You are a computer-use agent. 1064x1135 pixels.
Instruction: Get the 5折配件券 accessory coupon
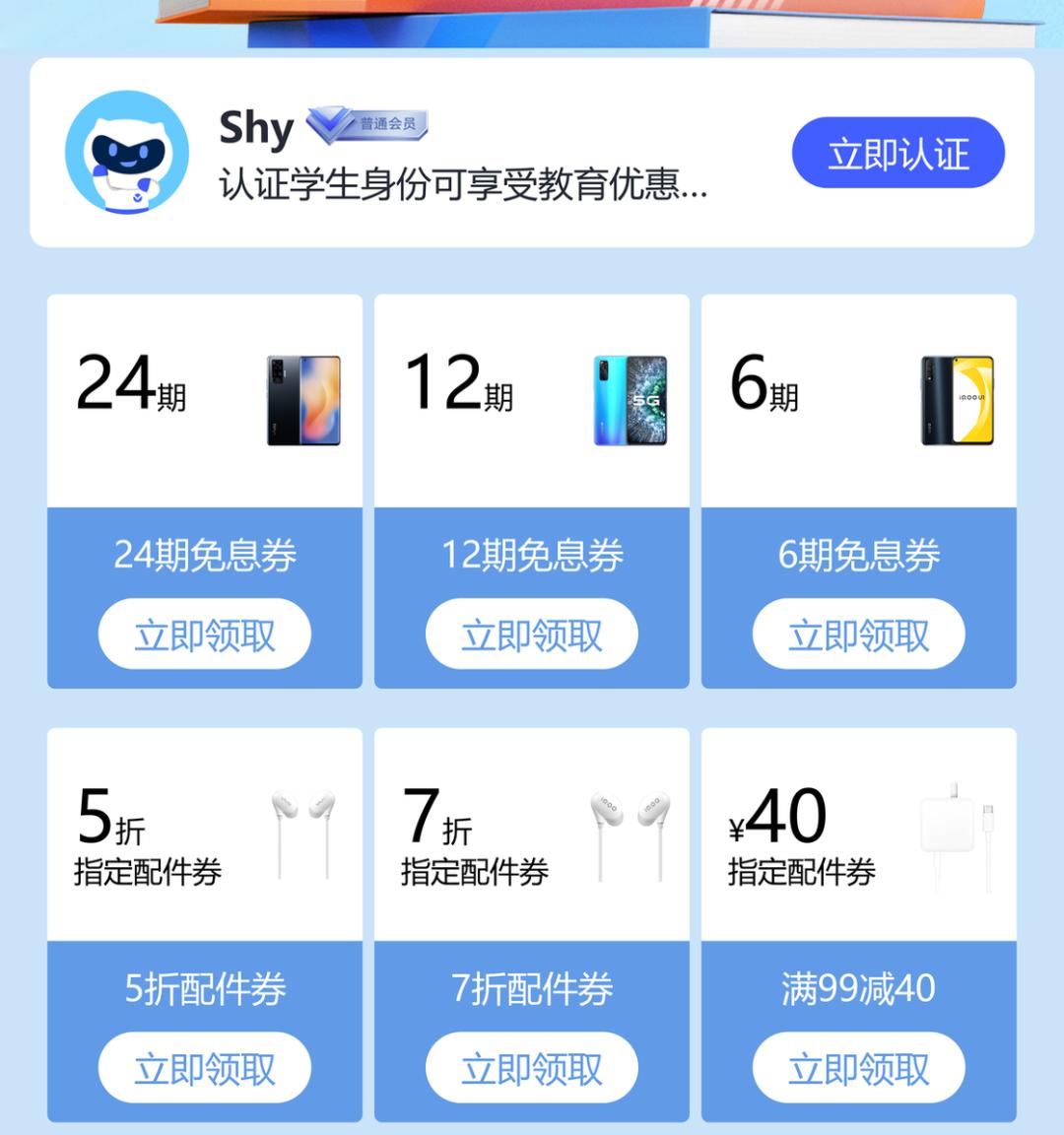coord(205,1068)
